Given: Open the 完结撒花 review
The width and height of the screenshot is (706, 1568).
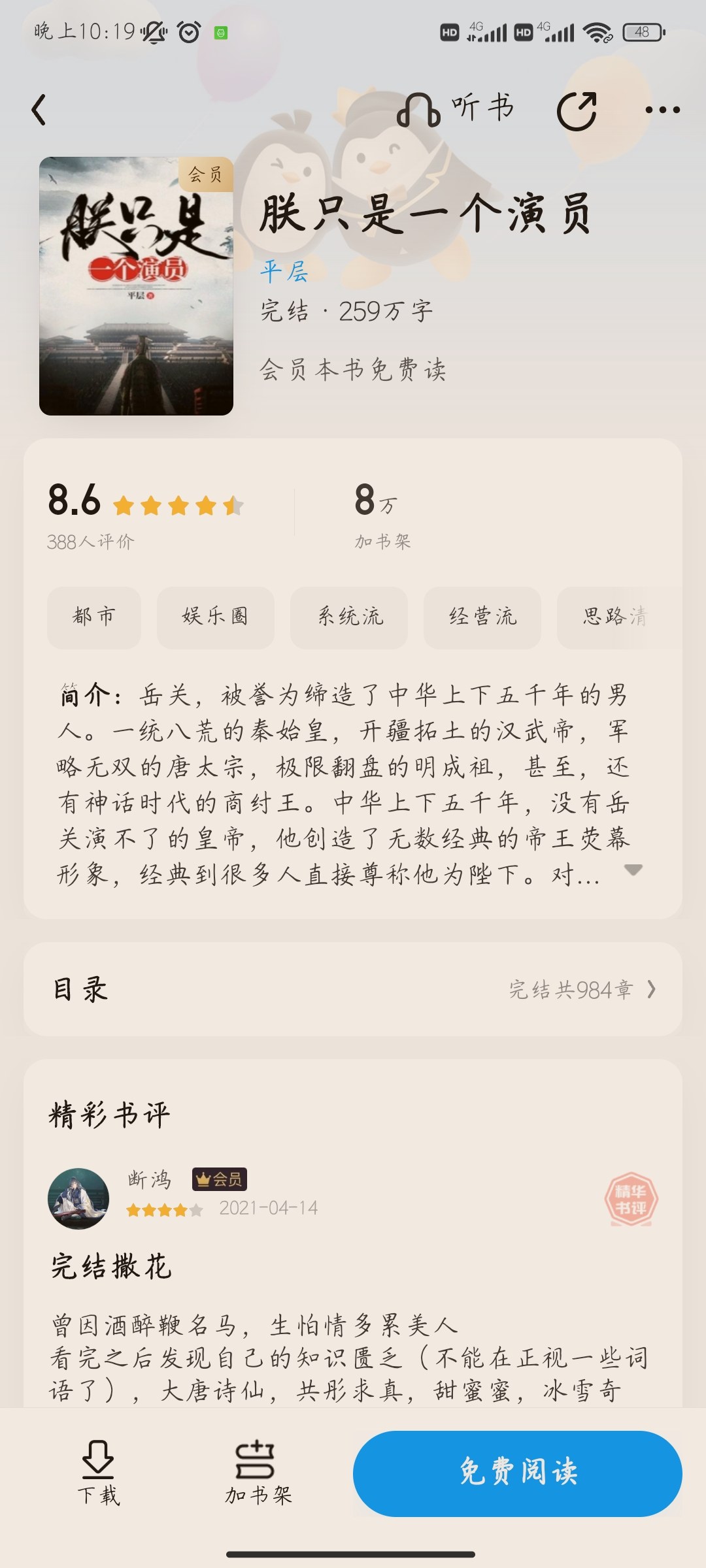Looking at the screenshot, I should tap(111, 1266).
